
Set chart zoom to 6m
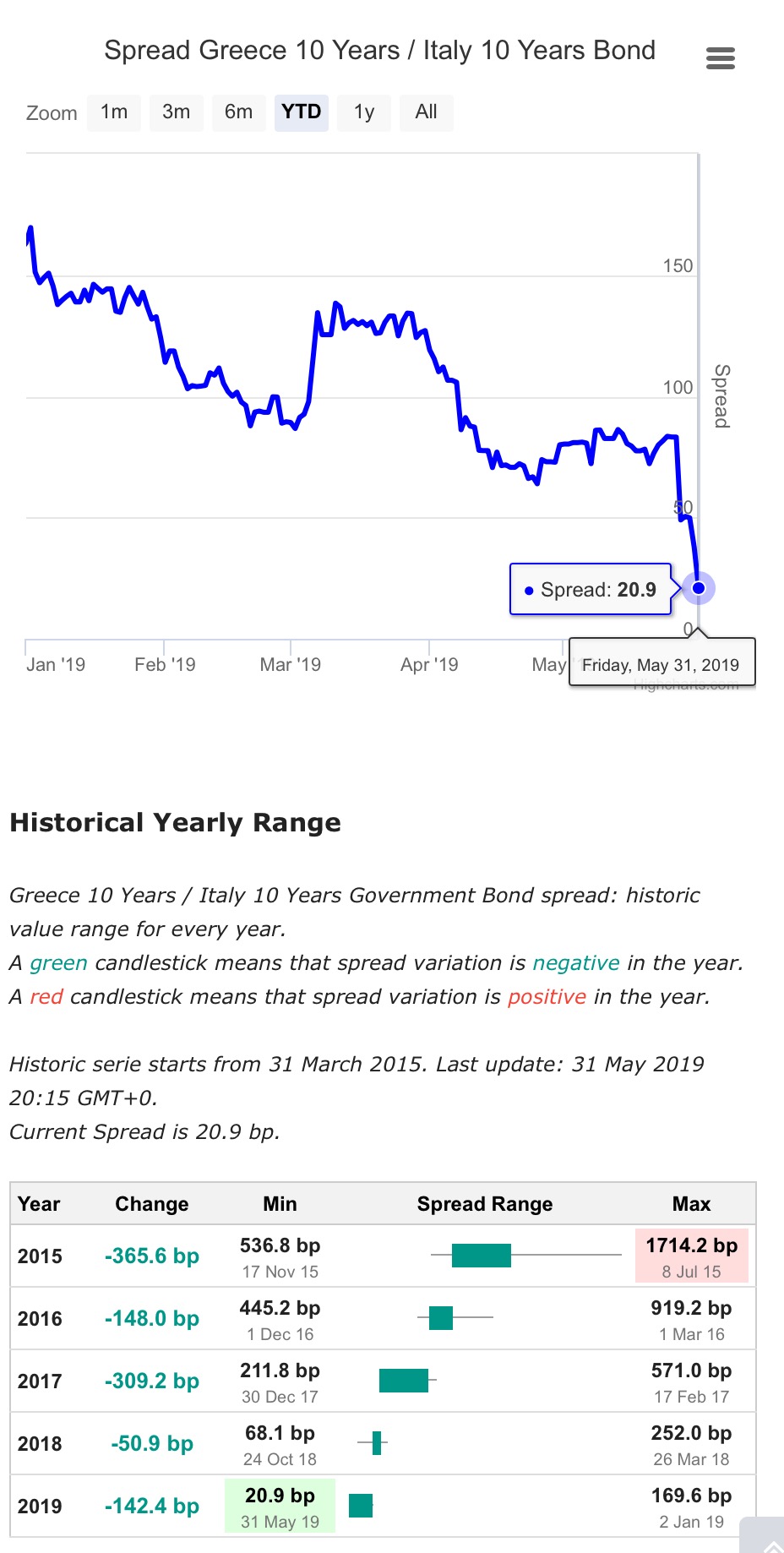pyautogui.click(x=238, y=112)
